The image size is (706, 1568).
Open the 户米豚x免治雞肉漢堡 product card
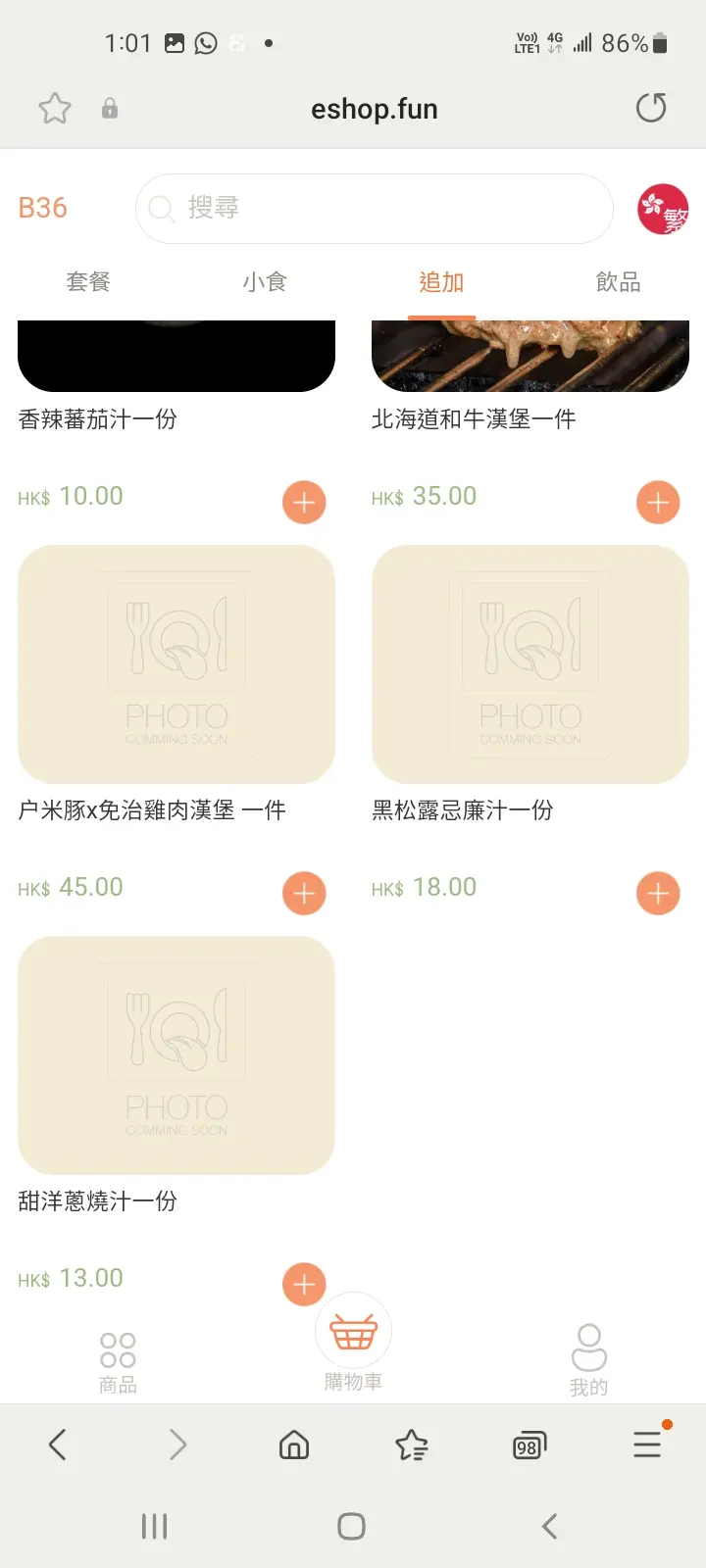tap(176, 664)
